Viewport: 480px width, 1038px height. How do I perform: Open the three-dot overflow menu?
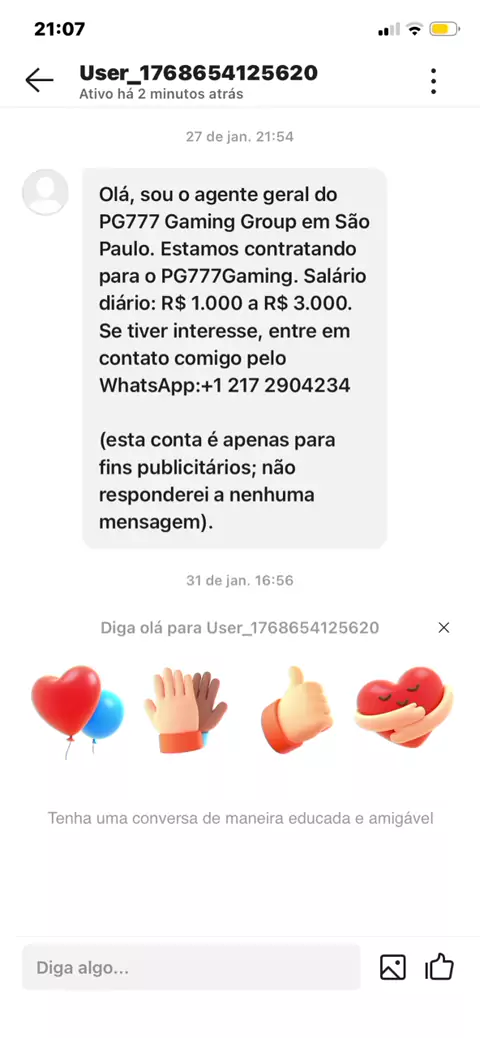(x=433, y=81)
